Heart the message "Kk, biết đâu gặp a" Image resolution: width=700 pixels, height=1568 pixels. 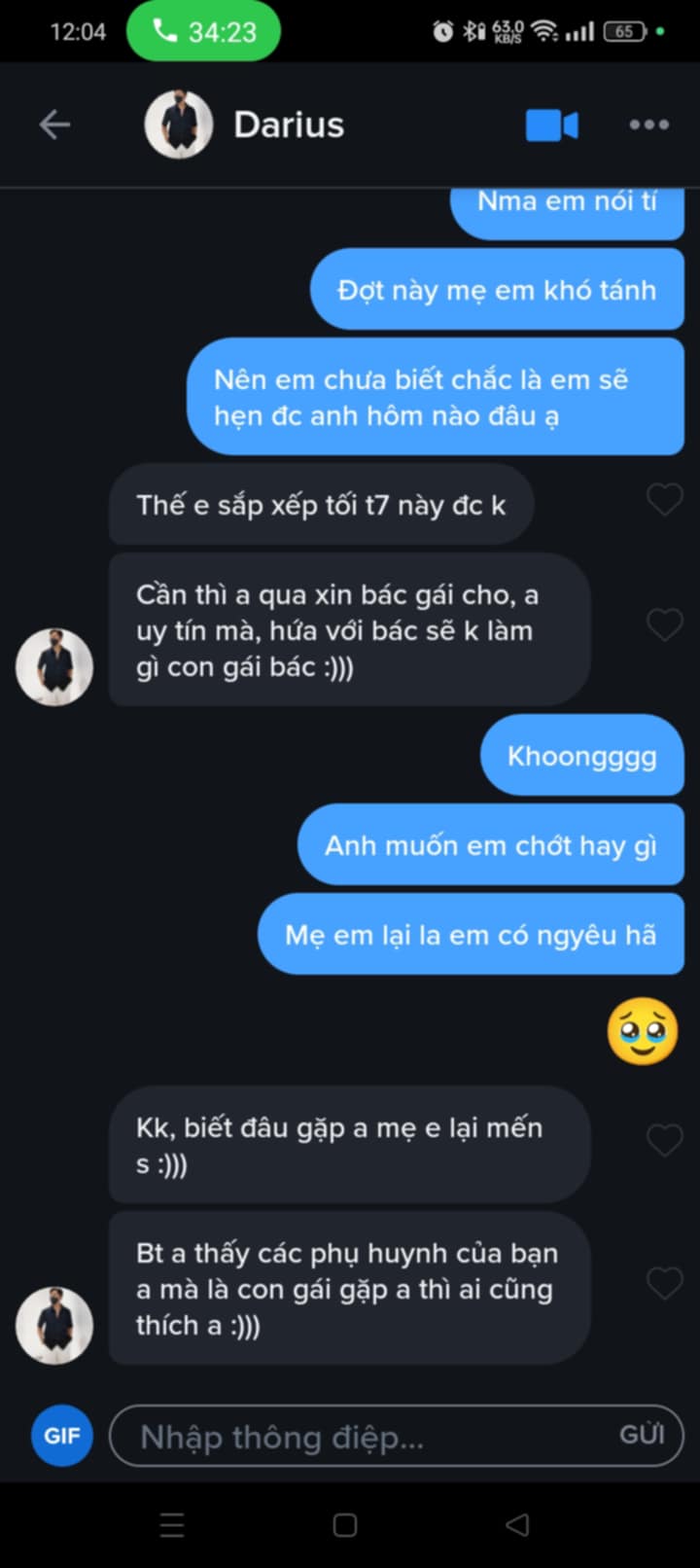point(665,1140)
